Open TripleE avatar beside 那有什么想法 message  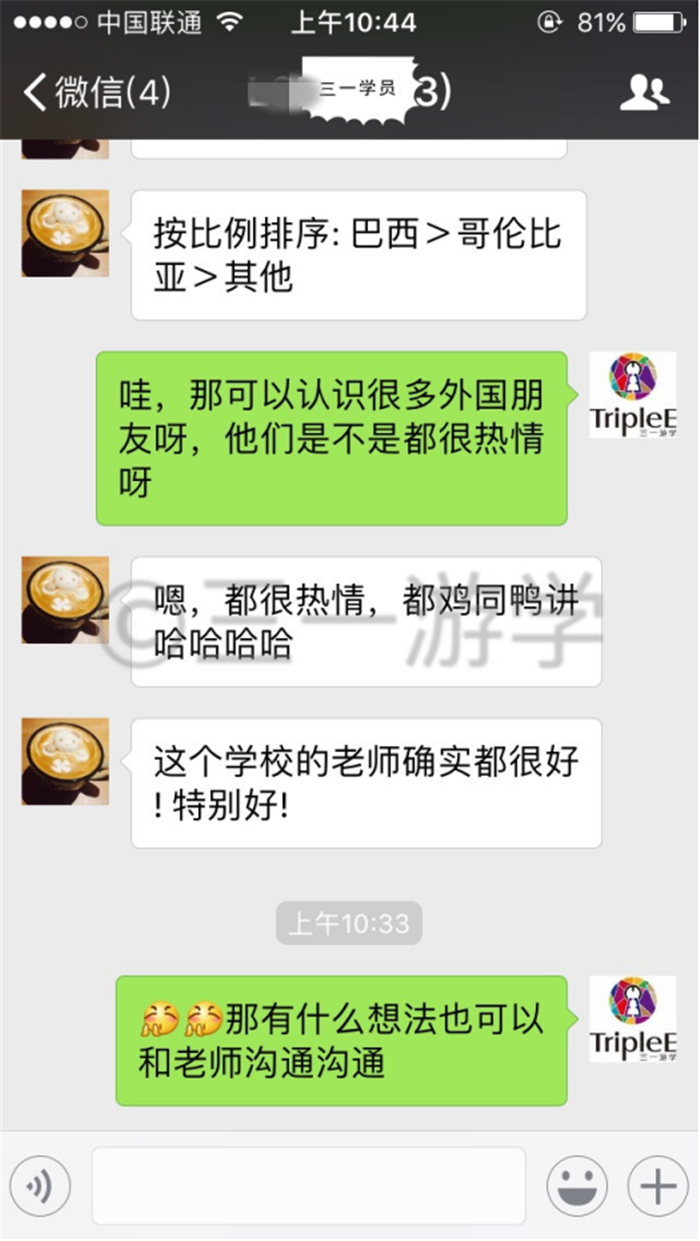pos(633,1019)
